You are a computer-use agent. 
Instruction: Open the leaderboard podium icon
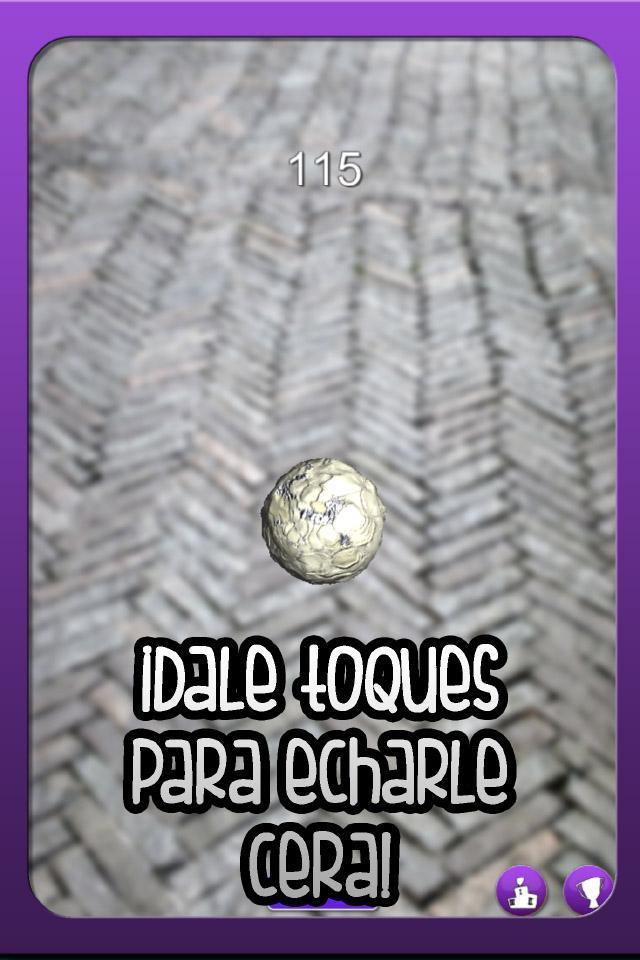point(522,888)
